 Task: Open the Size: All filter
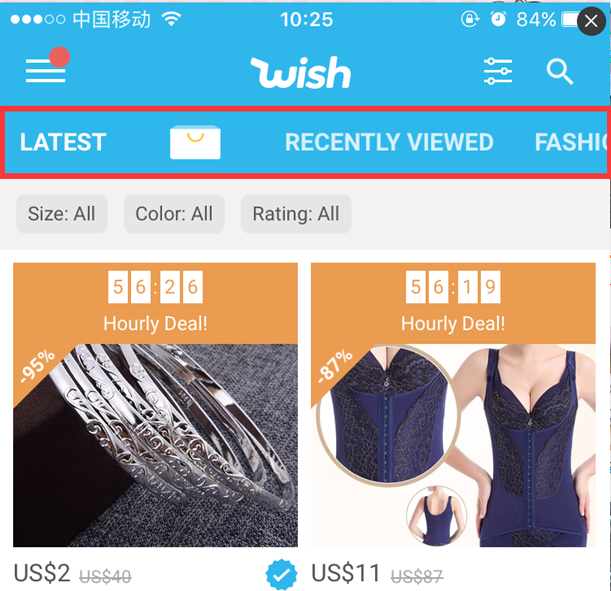click(62, 214)
